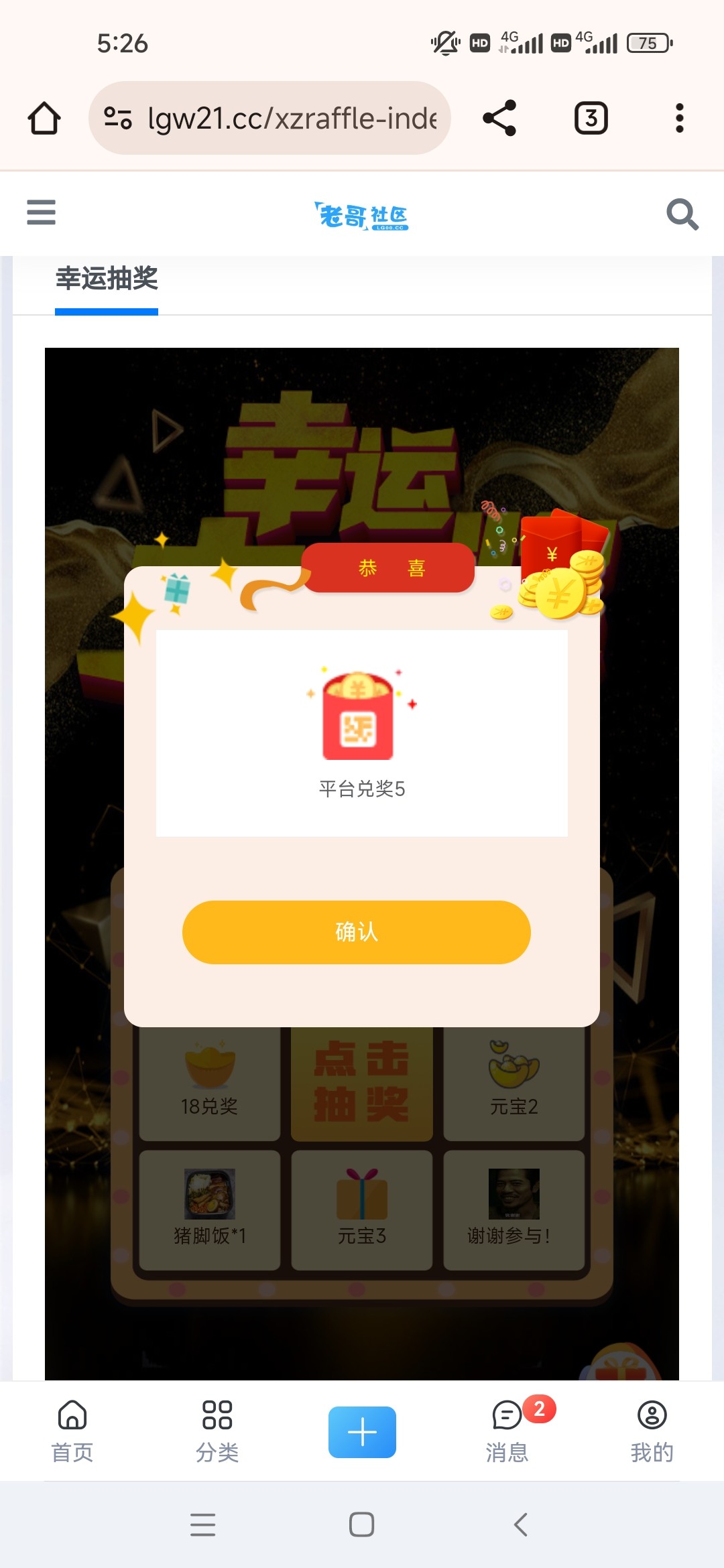Switch to the 首页 tab
The width and height of the screenshot is (724, 1568).
point(72,1431)
